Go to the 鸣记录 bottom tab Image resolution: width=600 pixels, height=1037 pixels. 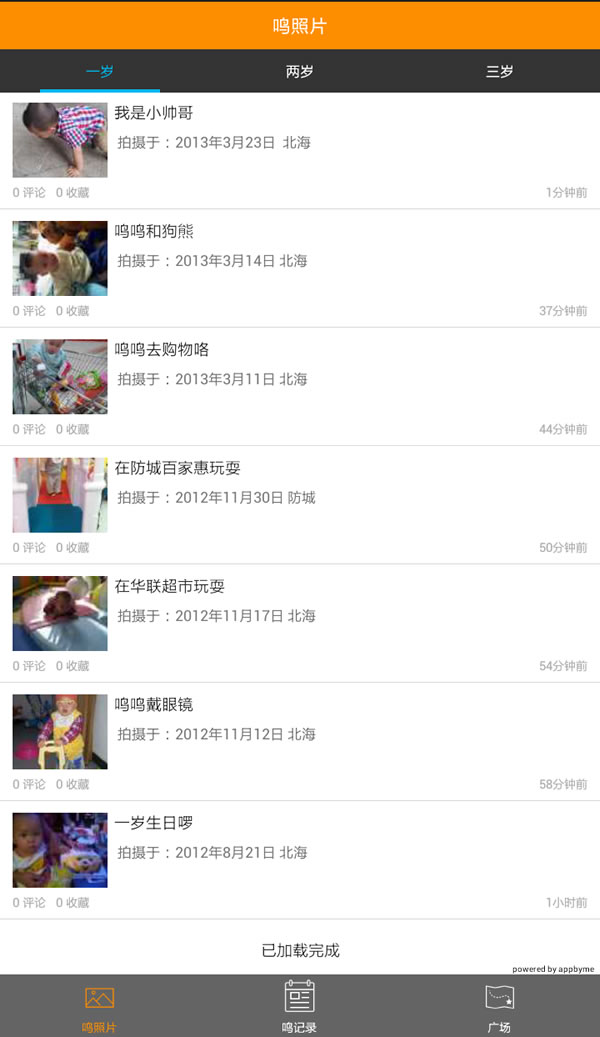pyautogui.click(x=299, y=1006)
